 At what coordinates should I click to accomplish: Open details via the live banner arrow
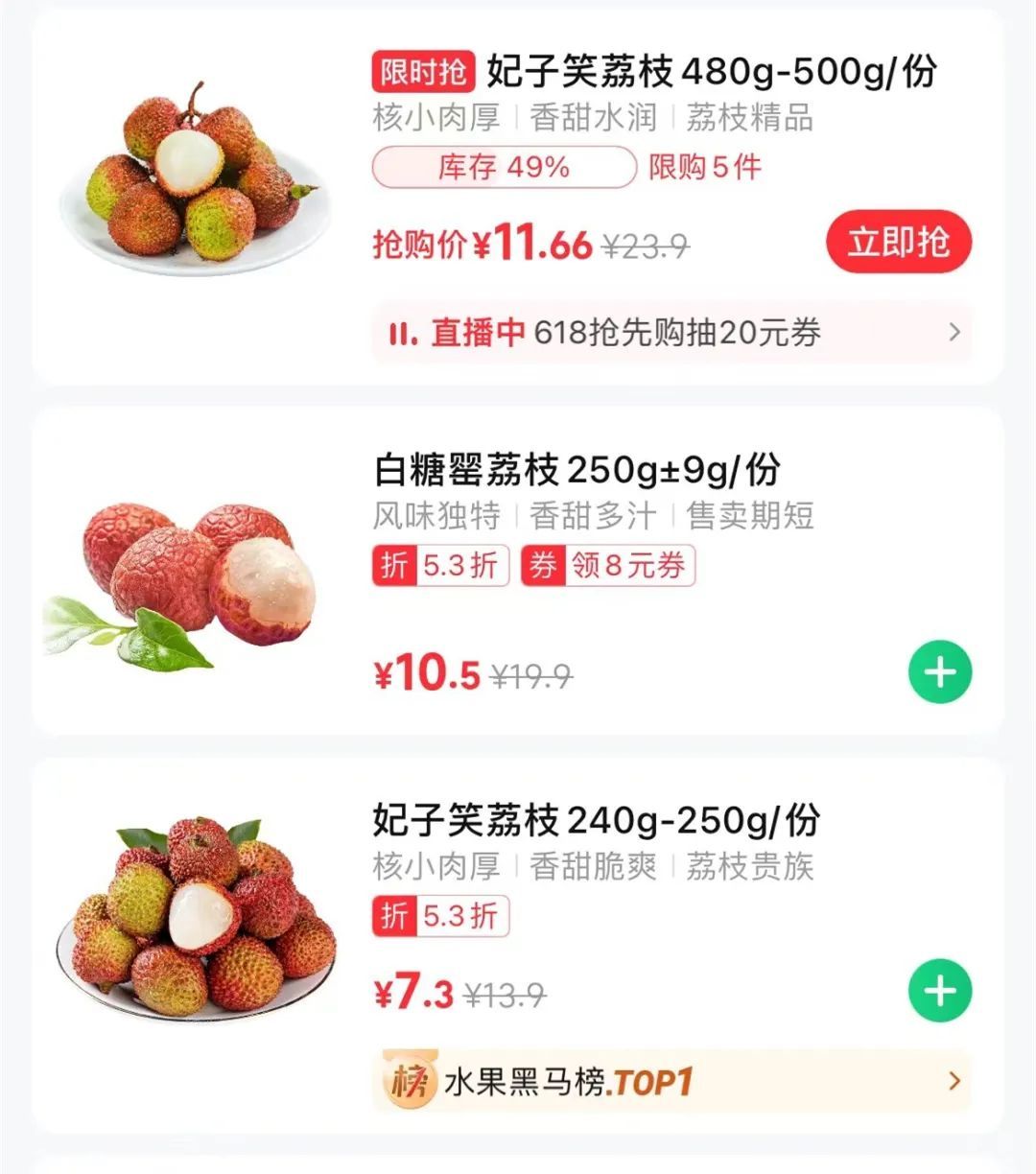coord(953,334)
